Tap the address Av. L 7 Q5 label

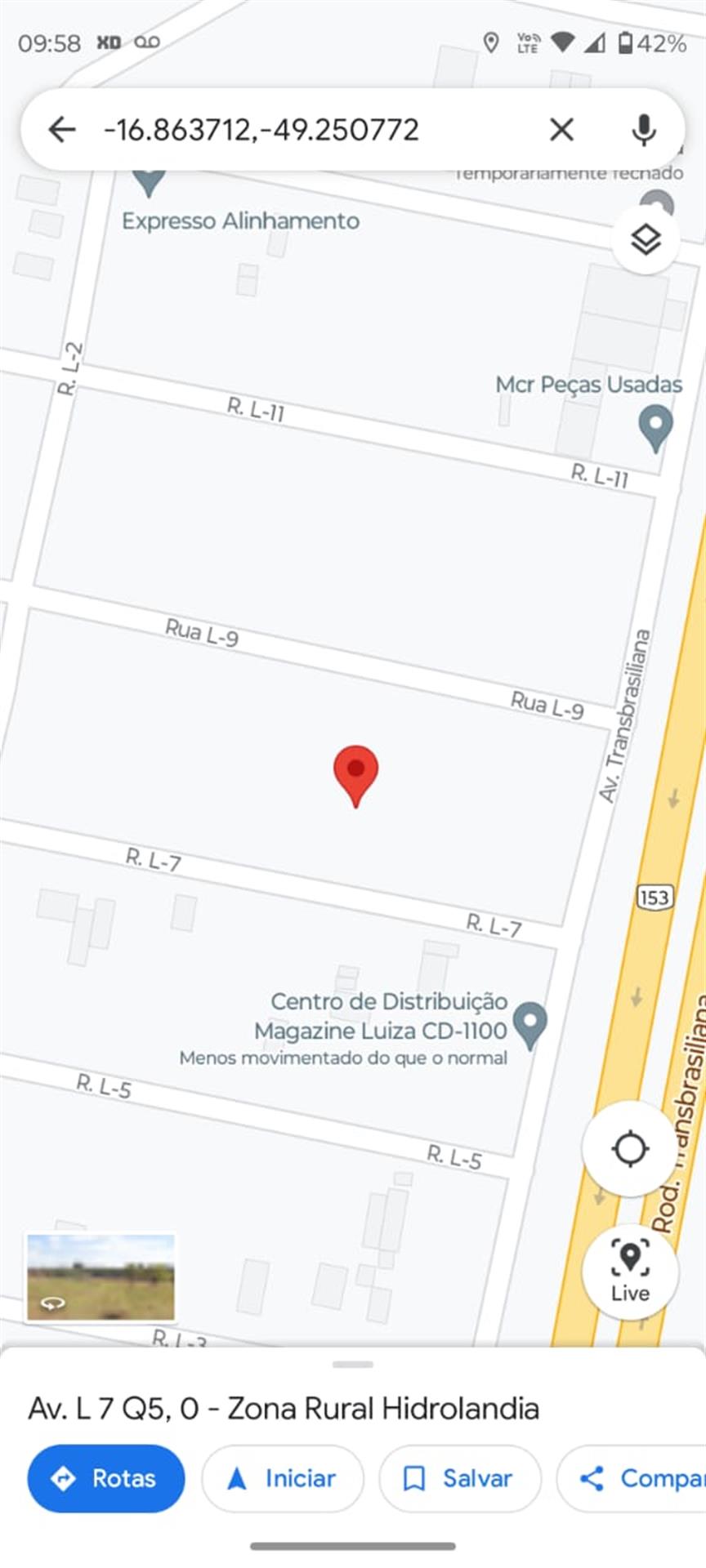tap(284, 1408)
